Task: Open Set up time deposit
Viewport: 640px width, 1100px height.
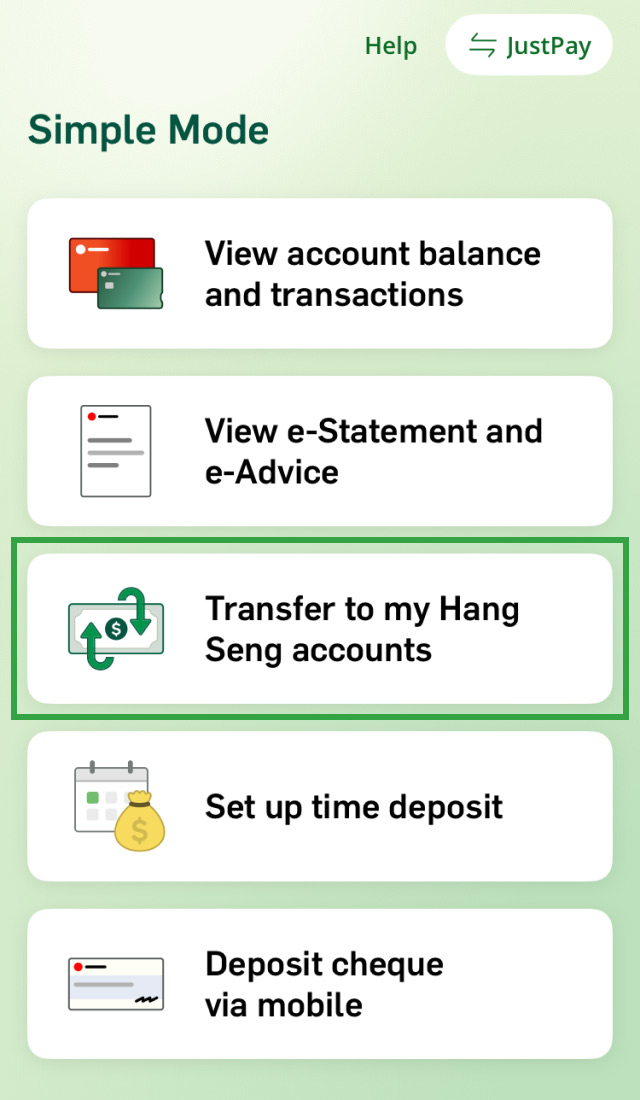Action: (x=320, y=806)
